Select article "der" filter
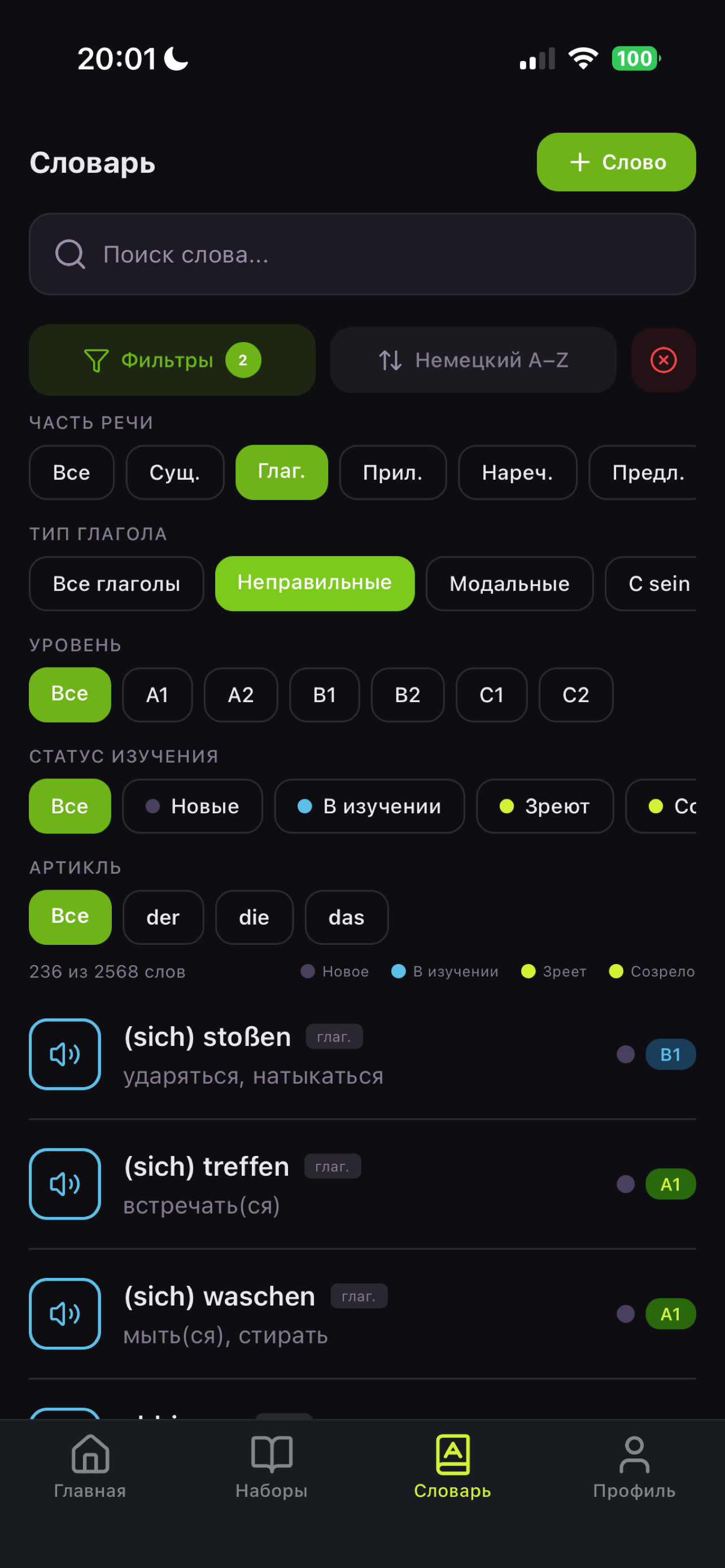The width and height of the screenshot is (725, 1568). click(163, 917)
